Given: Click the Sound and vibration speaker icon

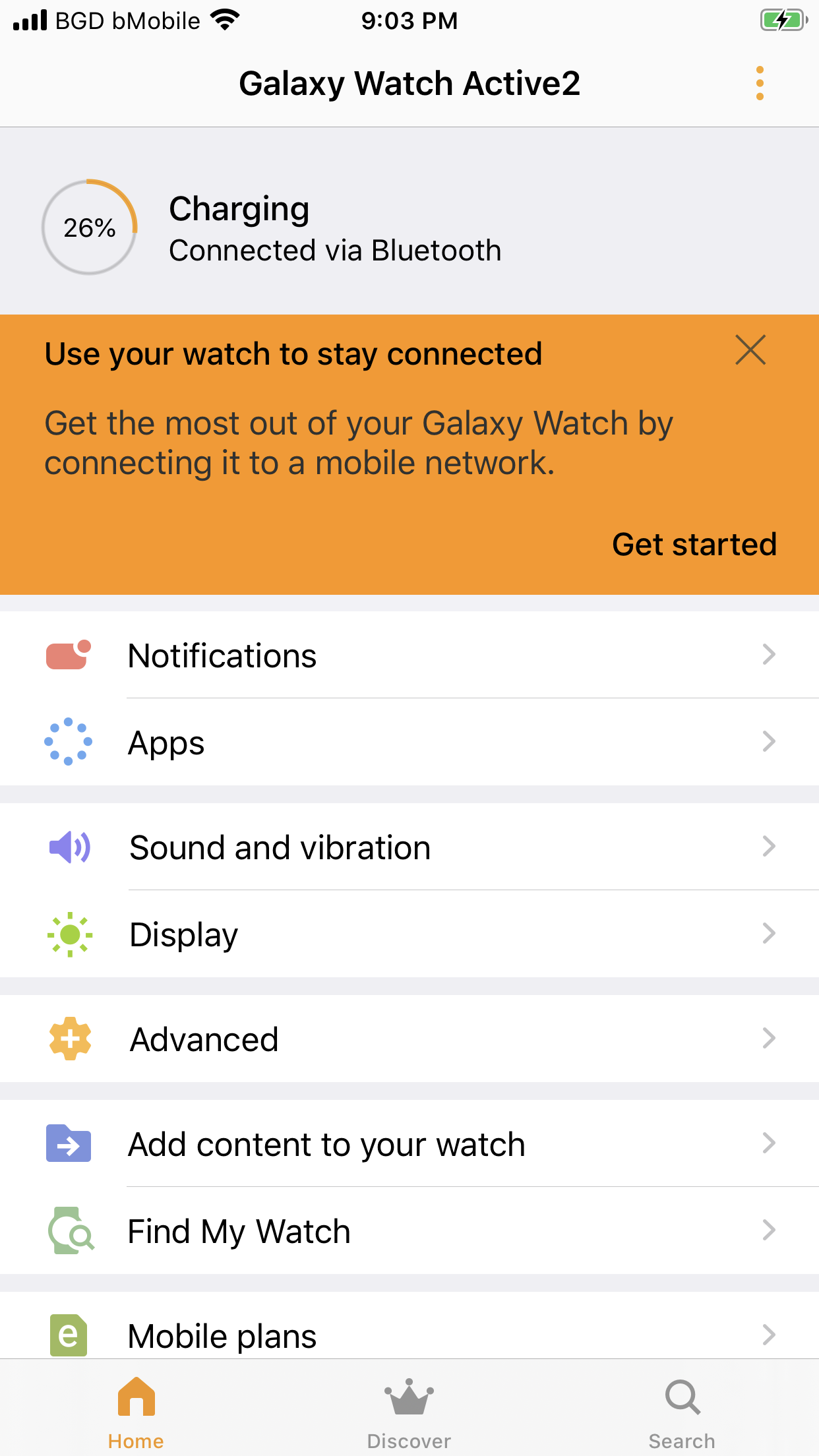Looking at the screenshot, I should tap(69, 848).
